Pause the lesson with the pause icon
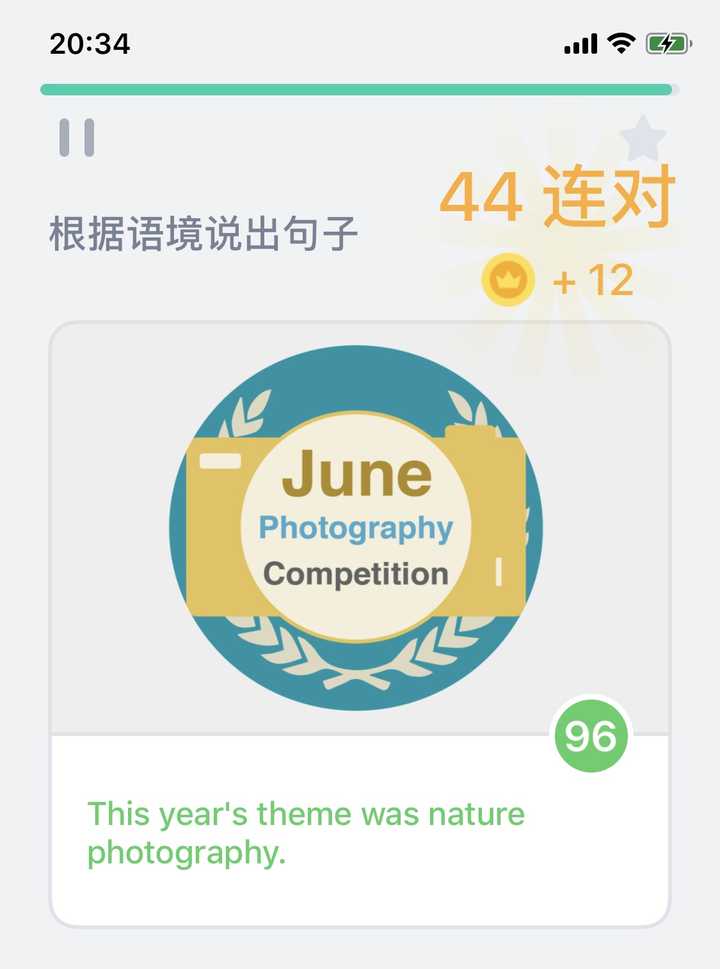This screenshot has width=720, height=969. 75,138
